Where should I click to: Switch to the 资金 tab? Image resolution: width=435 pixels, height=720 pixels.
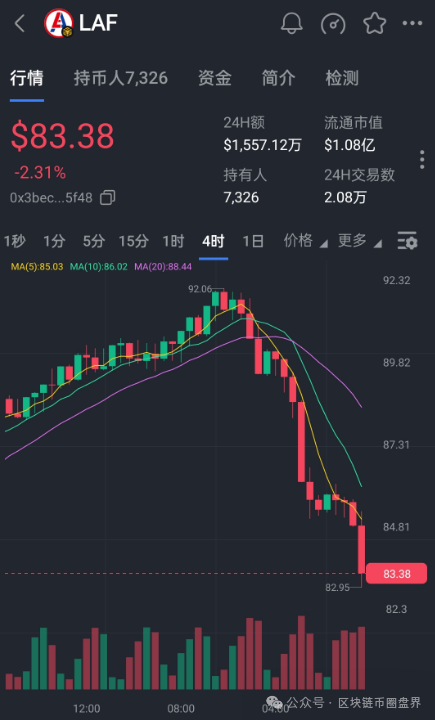coord(215,78)
